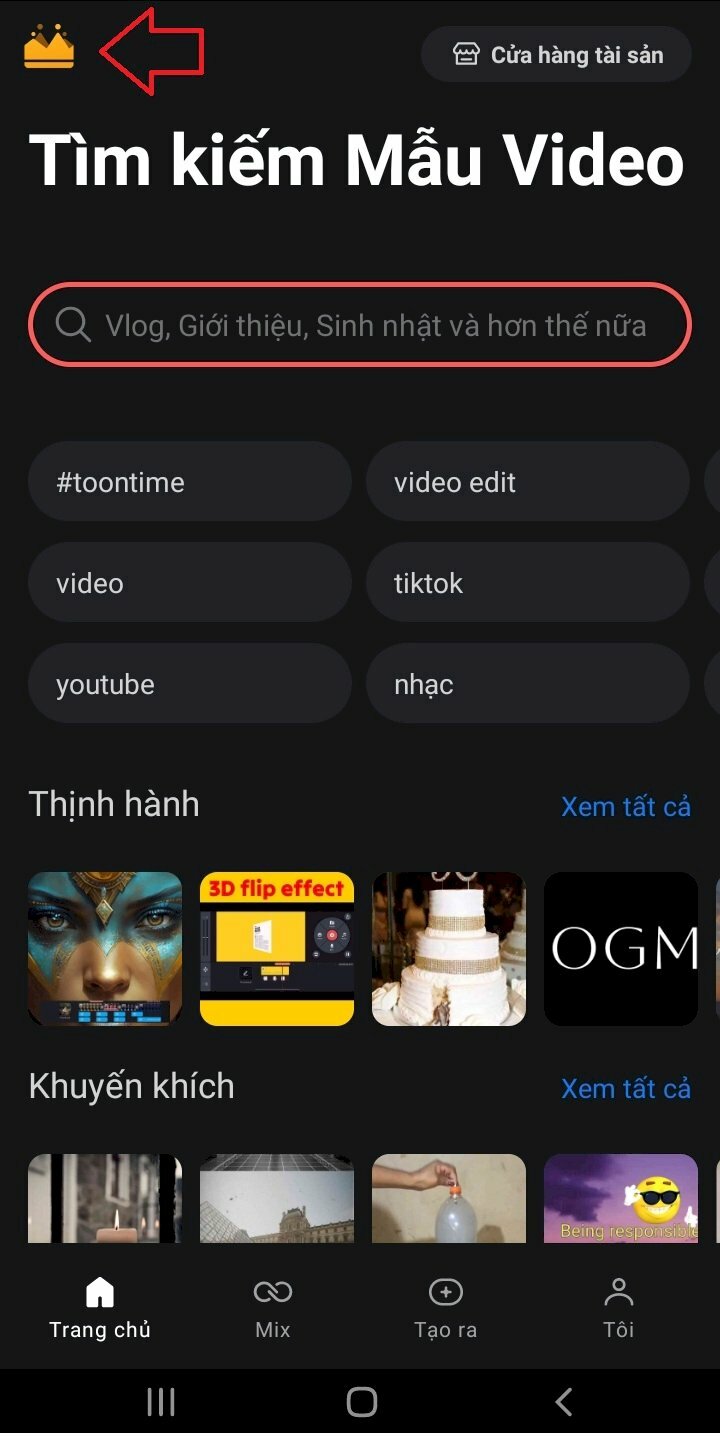Go to the Tôi profile tab
This screenshot has width=720, height=1440.
(618, 1308)
